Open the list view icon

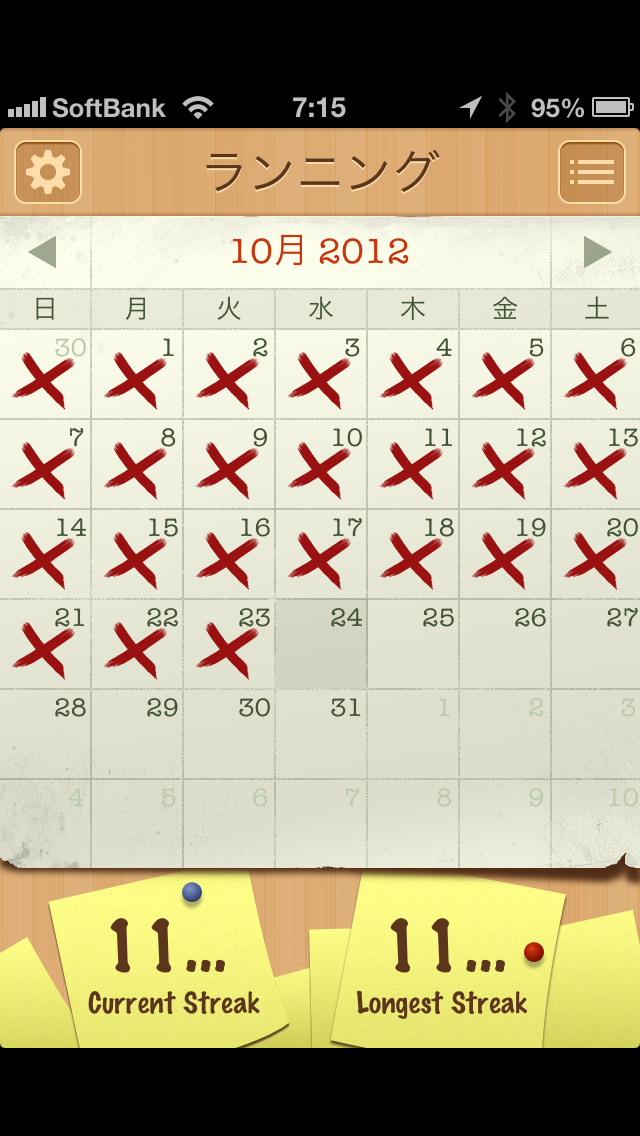coord(591,172)
